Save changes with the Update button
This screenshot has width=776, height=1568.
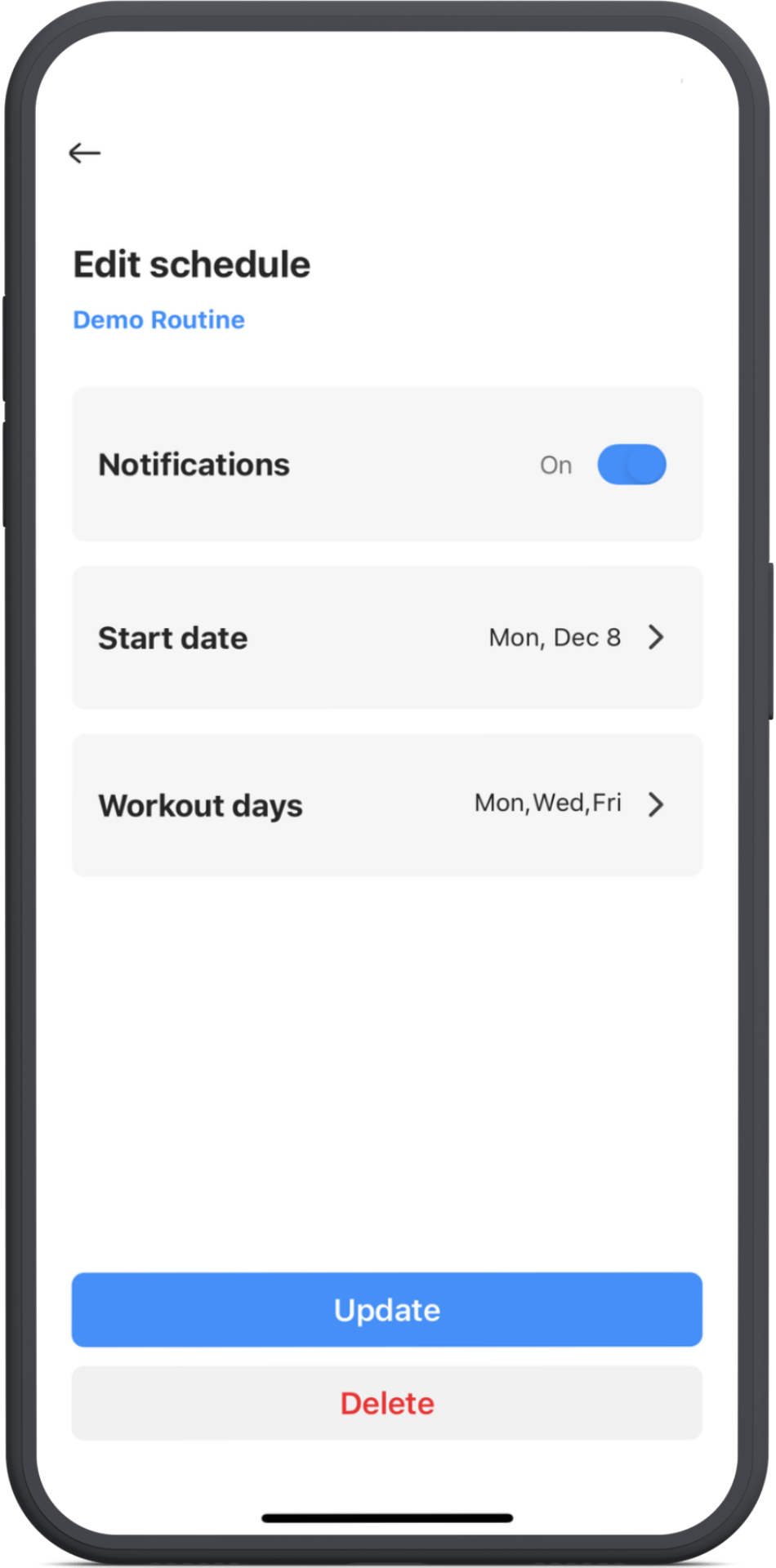[387, 1310]
